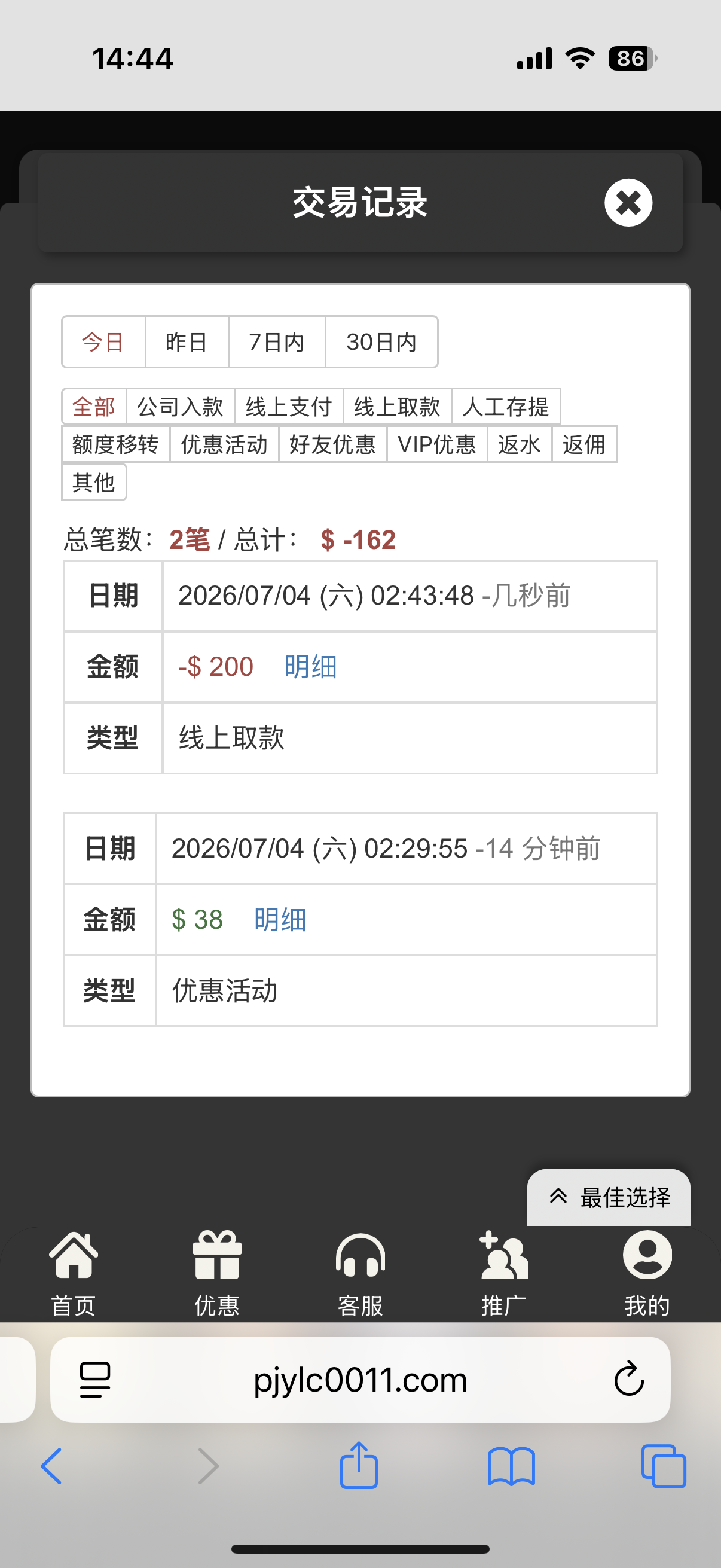Image resolution: width=721 pixels, height=1568 pixels.
Task: Open 明细 for the -$ 200 withdrawal
Action: [311, 667]
